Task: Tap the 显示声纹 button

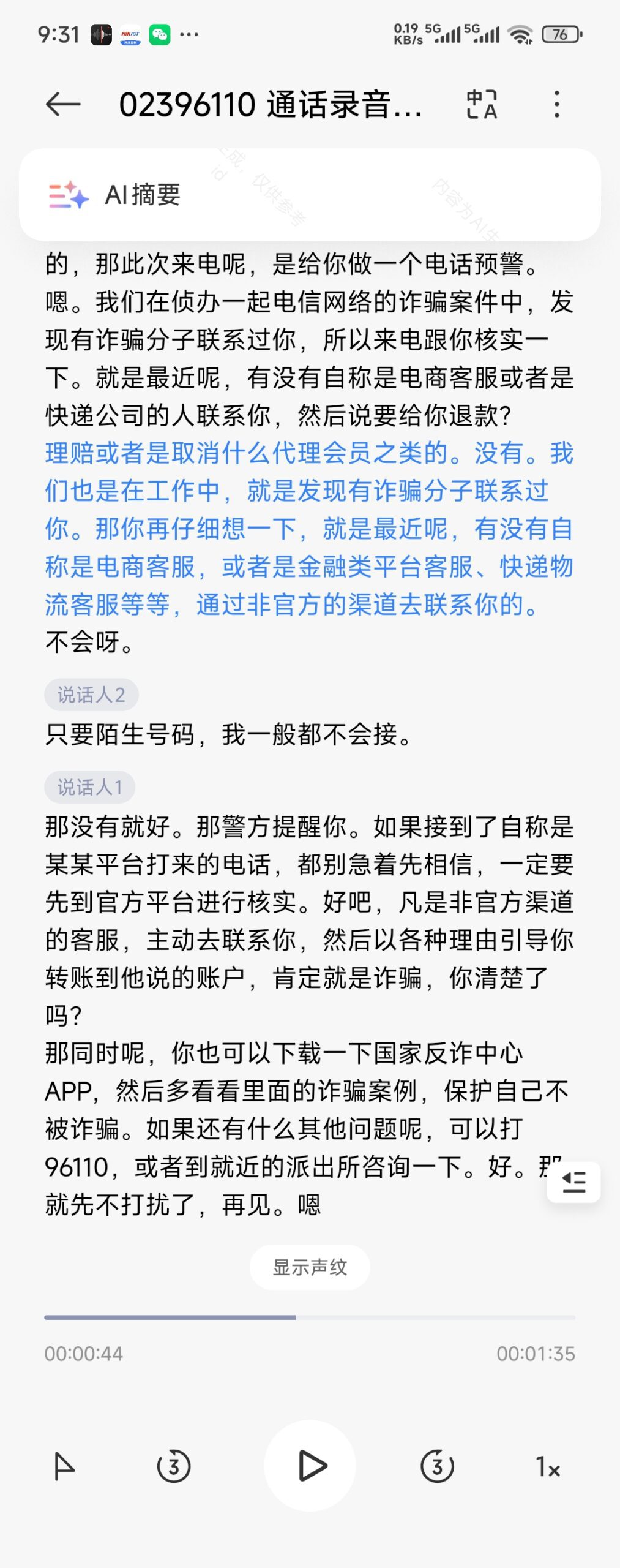Action: point(310,1267)
